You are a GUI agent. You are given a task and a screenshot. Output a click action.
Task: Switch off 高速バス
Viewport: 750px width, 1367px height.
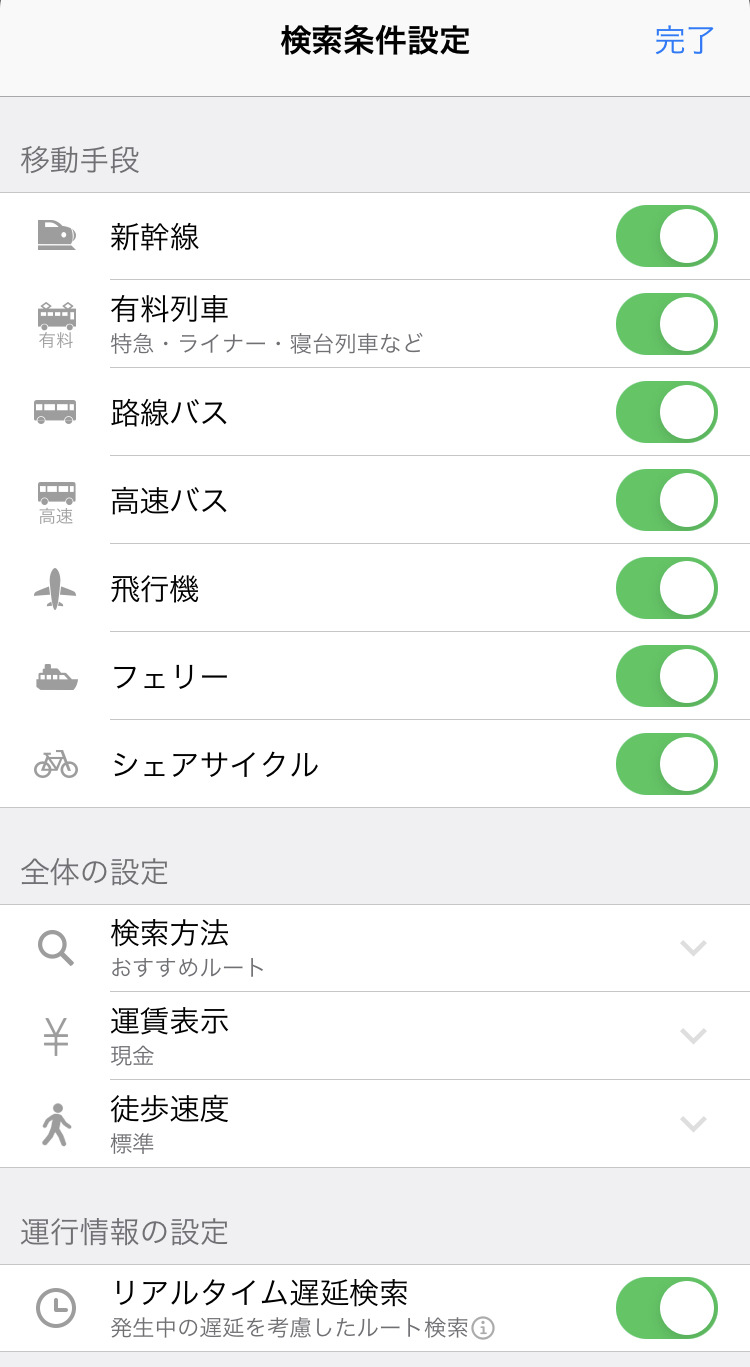pos(667,500)
